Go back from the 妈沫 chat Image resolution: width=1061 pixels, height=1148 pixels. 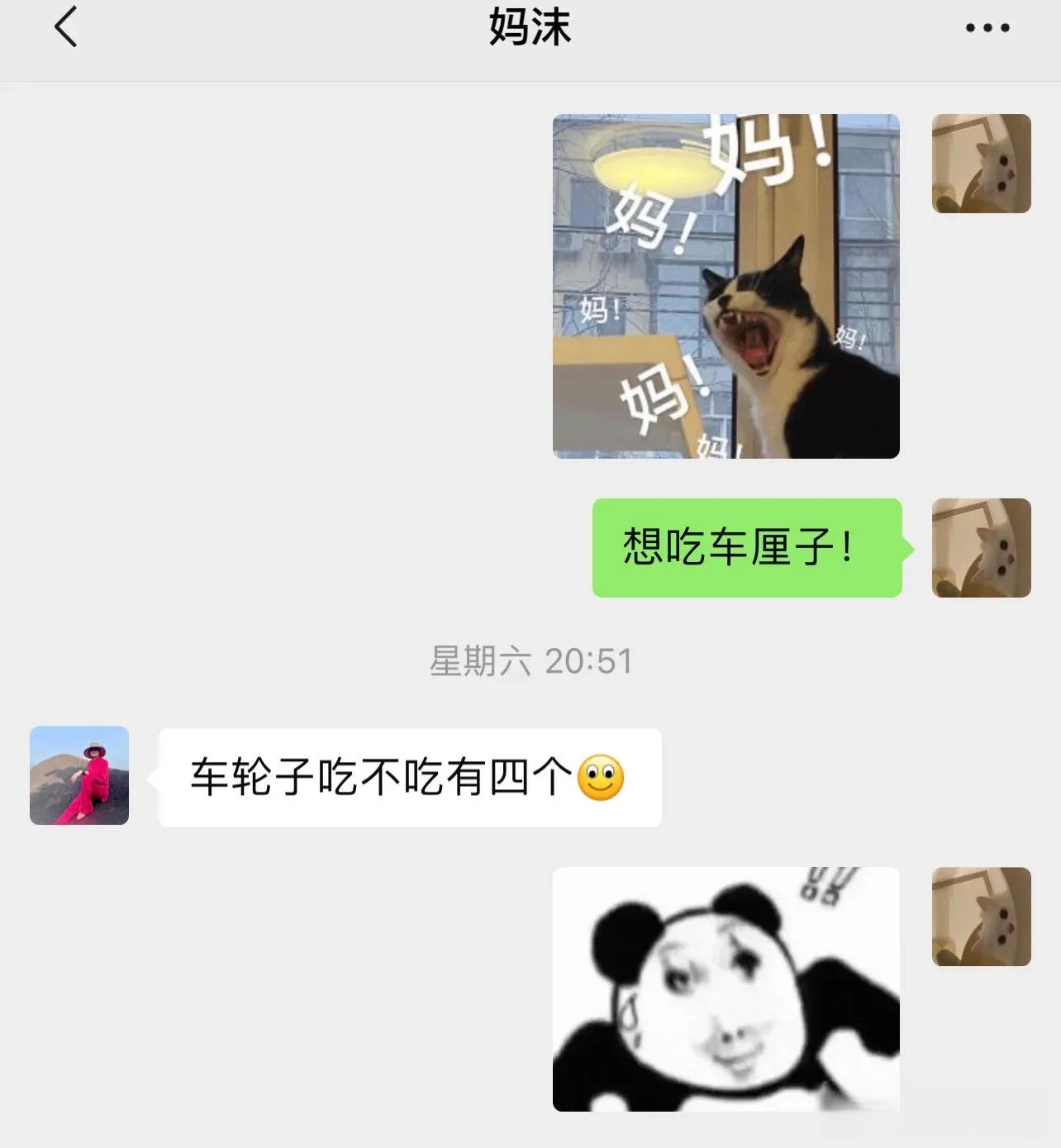[66, 26]
